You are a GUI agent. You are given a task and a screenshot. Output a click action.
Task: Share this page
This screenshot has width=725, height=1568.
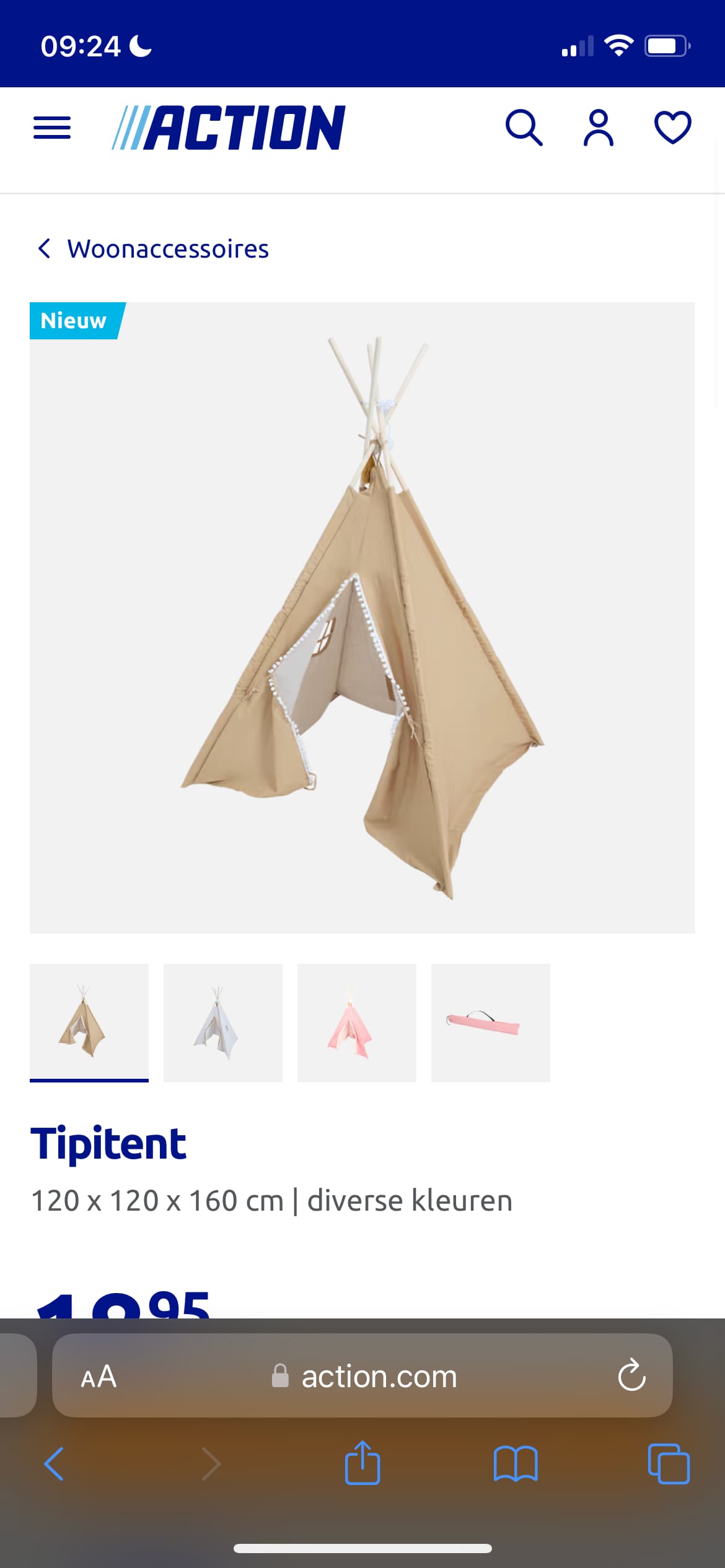[362, 1463]
